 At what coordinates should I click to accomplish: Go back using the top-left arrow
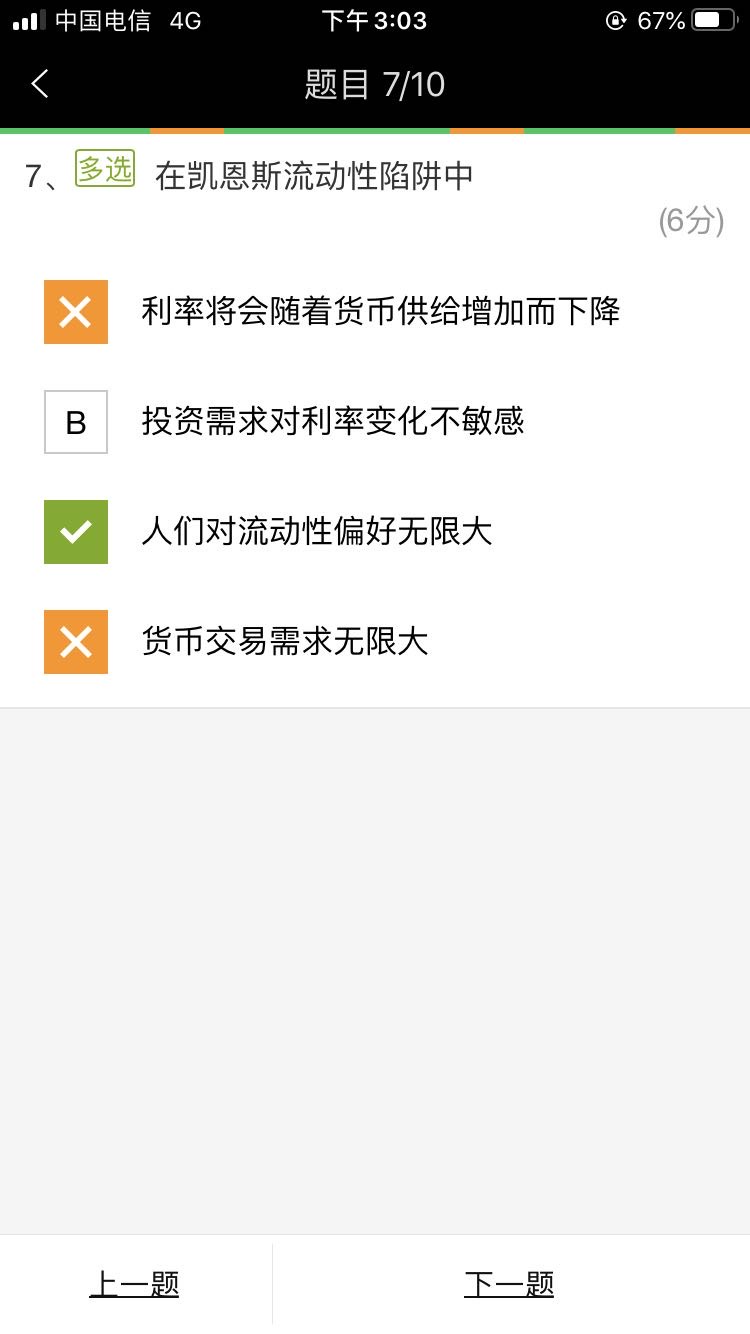pos(40,84)
